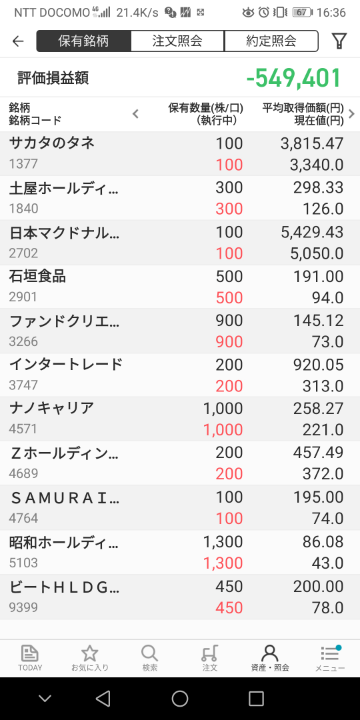
Task: Select the 保有銘柄 tab
Action: [x=84, y=41]
